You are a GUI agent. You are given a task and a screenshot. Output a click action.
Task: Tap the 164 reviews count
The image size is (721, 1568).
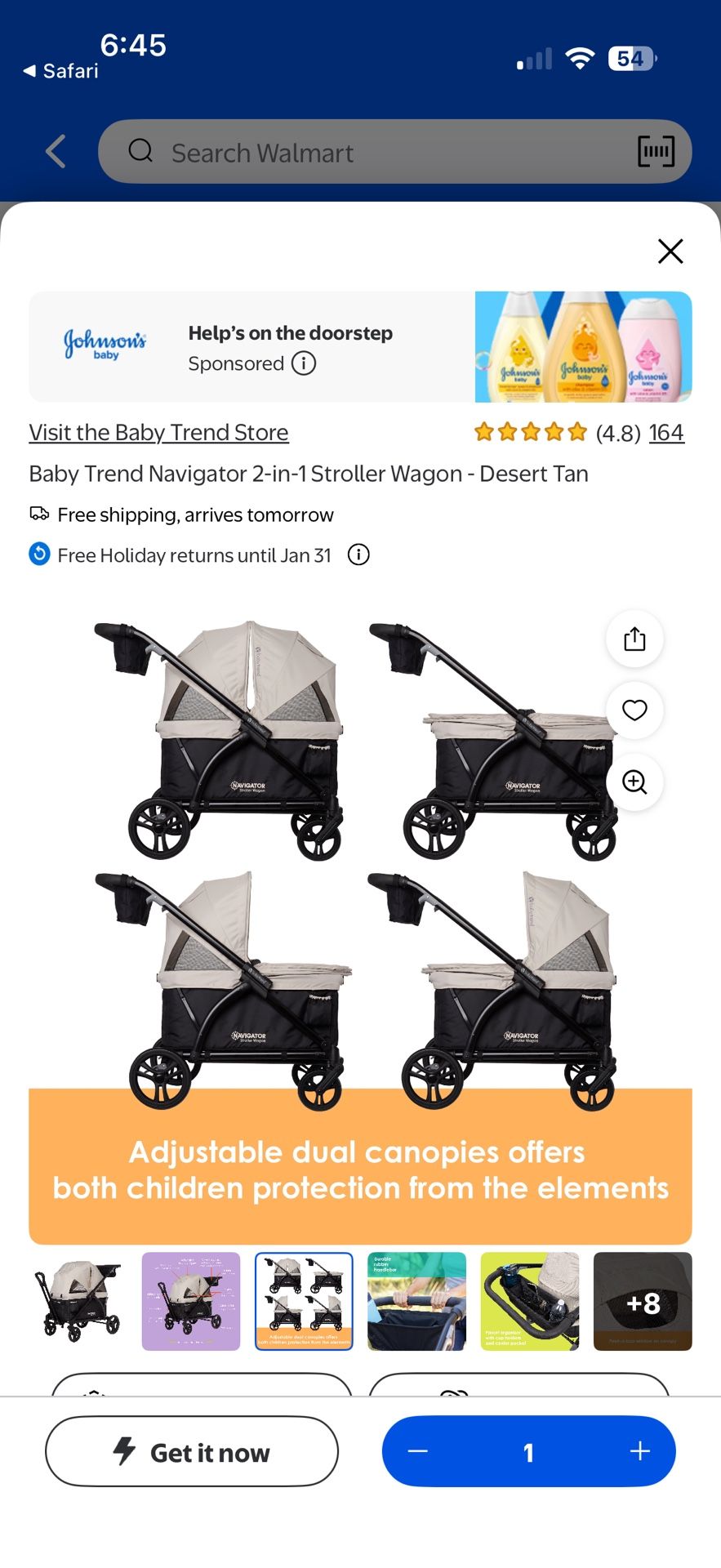click(666, 432)
